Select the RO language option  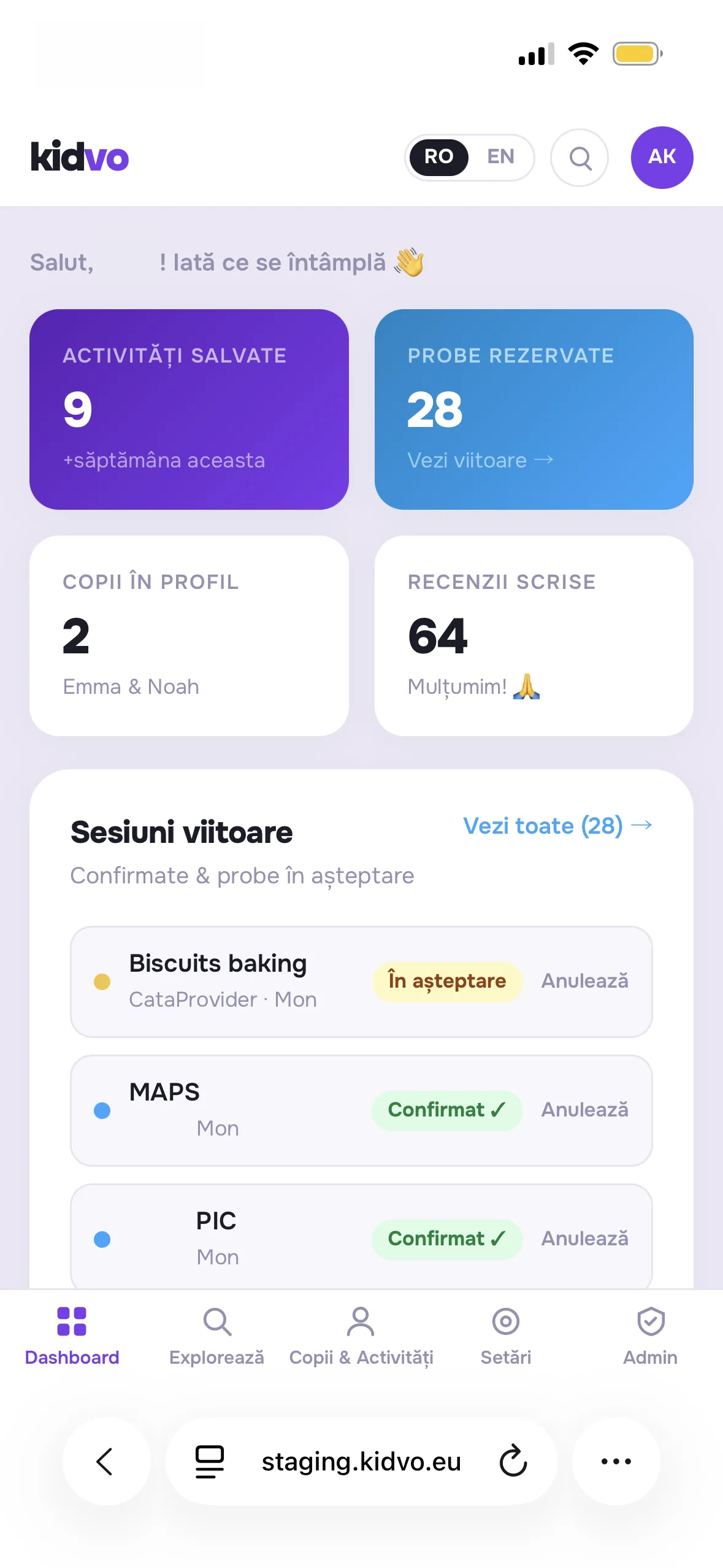pyautogui.click(x=438, y=157)
